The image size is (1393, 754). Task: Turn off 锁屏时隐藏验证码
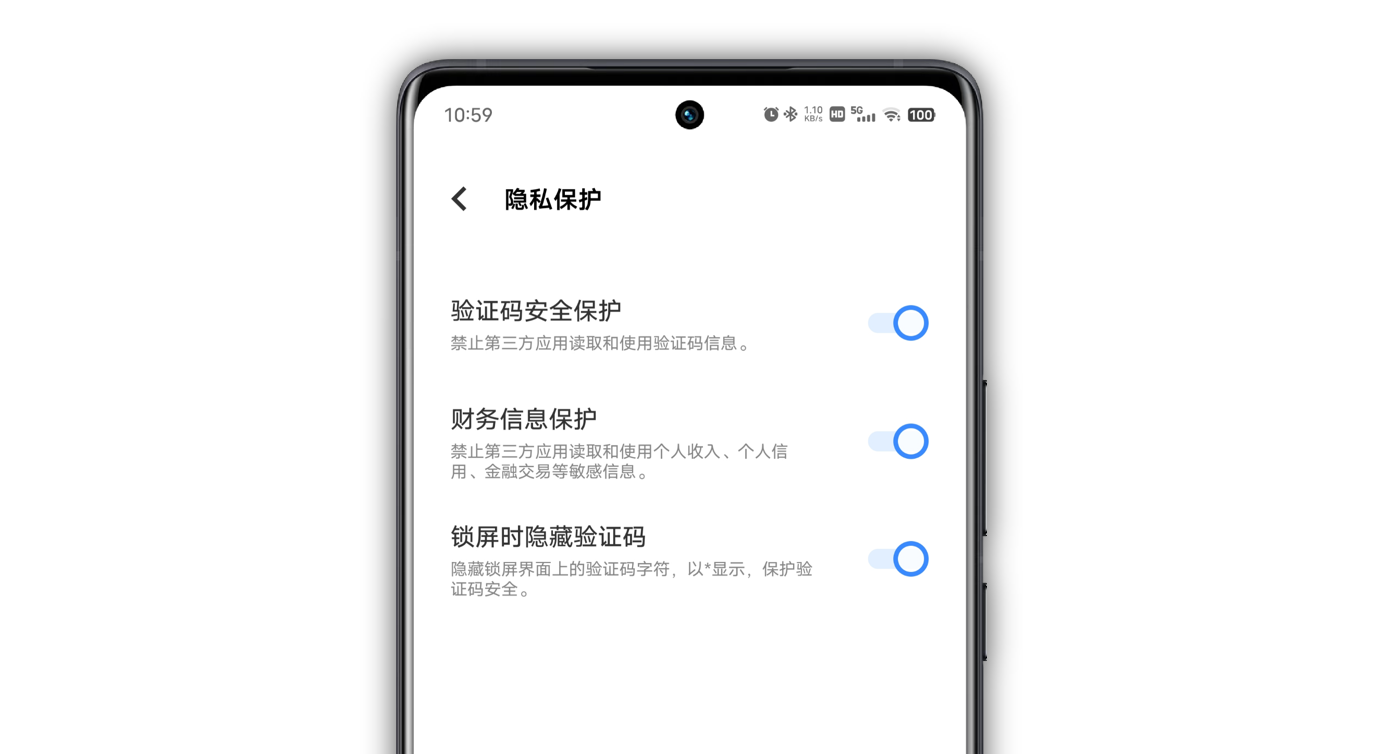[898, 559]
